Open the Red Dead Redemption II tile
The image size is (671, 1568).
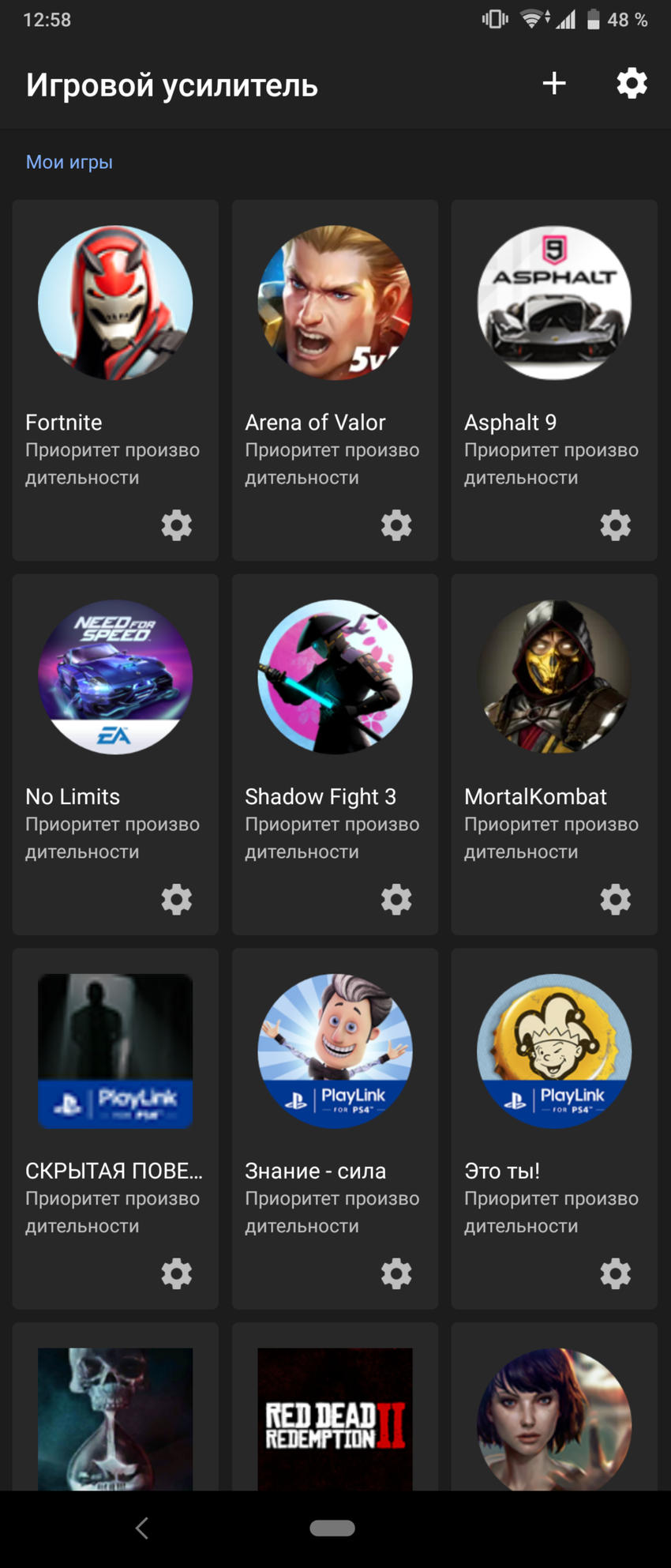(x=335, y=1418)
